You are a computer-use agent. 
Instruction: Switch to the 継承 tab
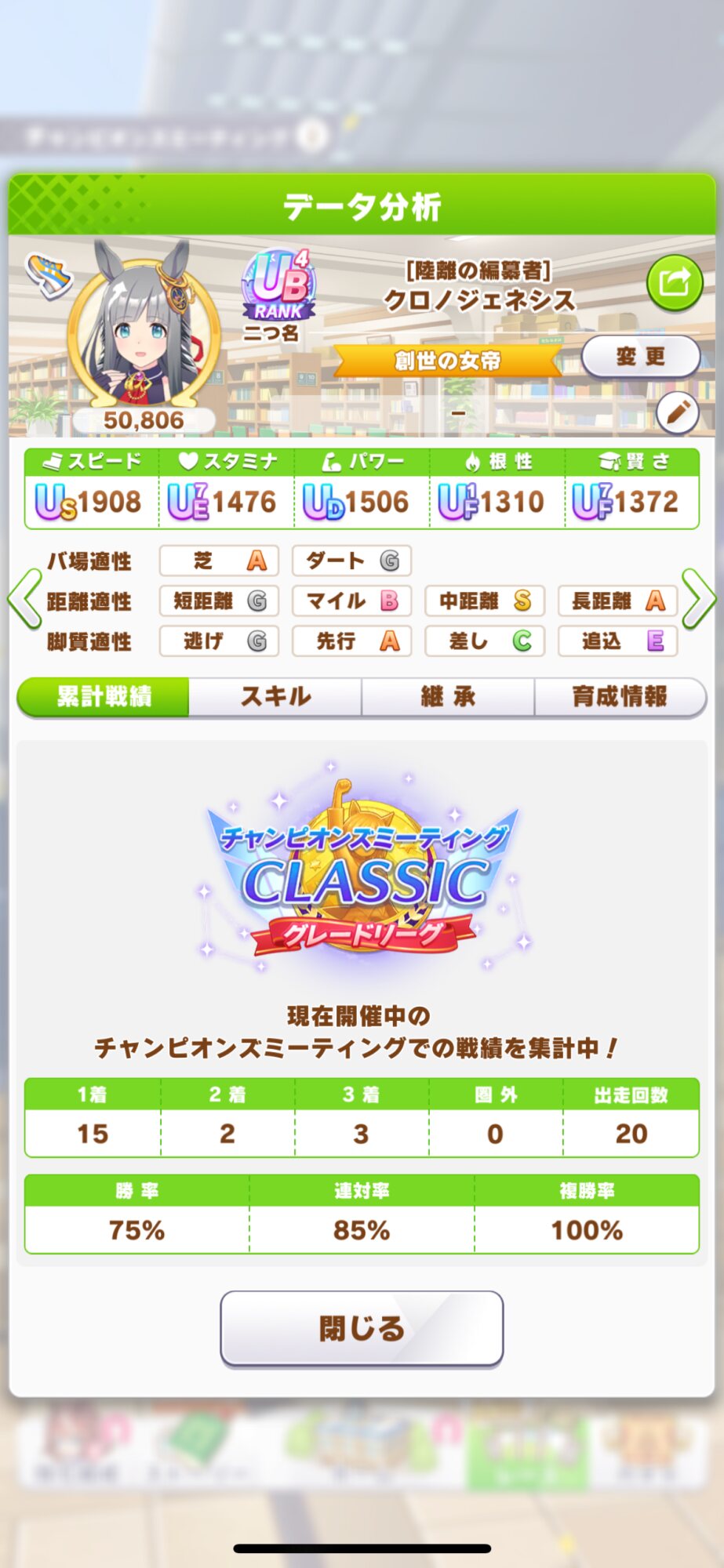click(x=448, y=696)
